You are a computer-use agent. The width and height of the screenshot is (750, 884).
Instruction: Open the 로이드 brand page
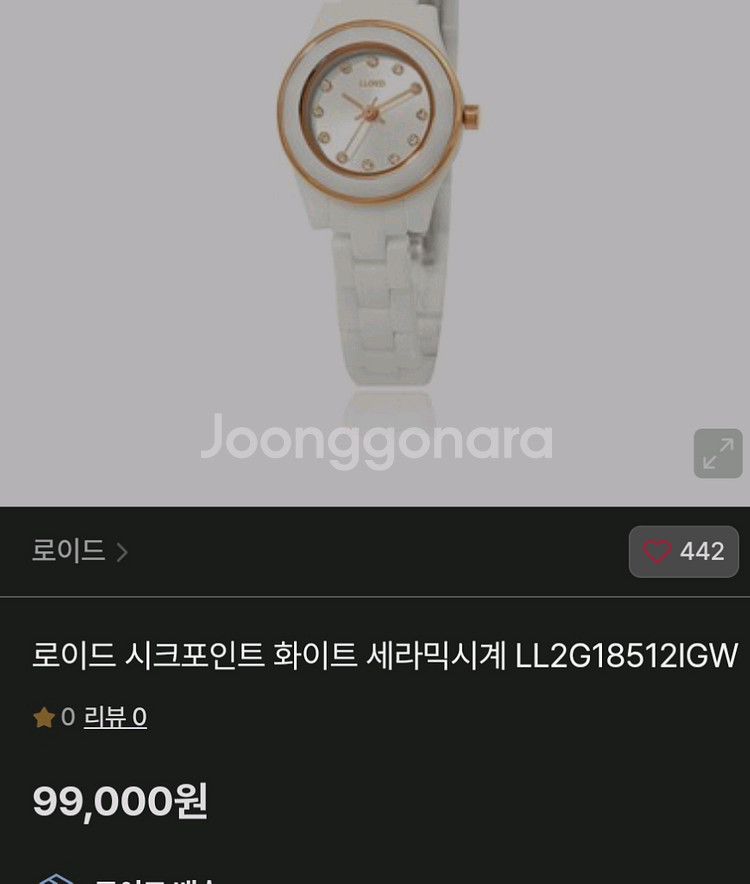pos(80,551)
